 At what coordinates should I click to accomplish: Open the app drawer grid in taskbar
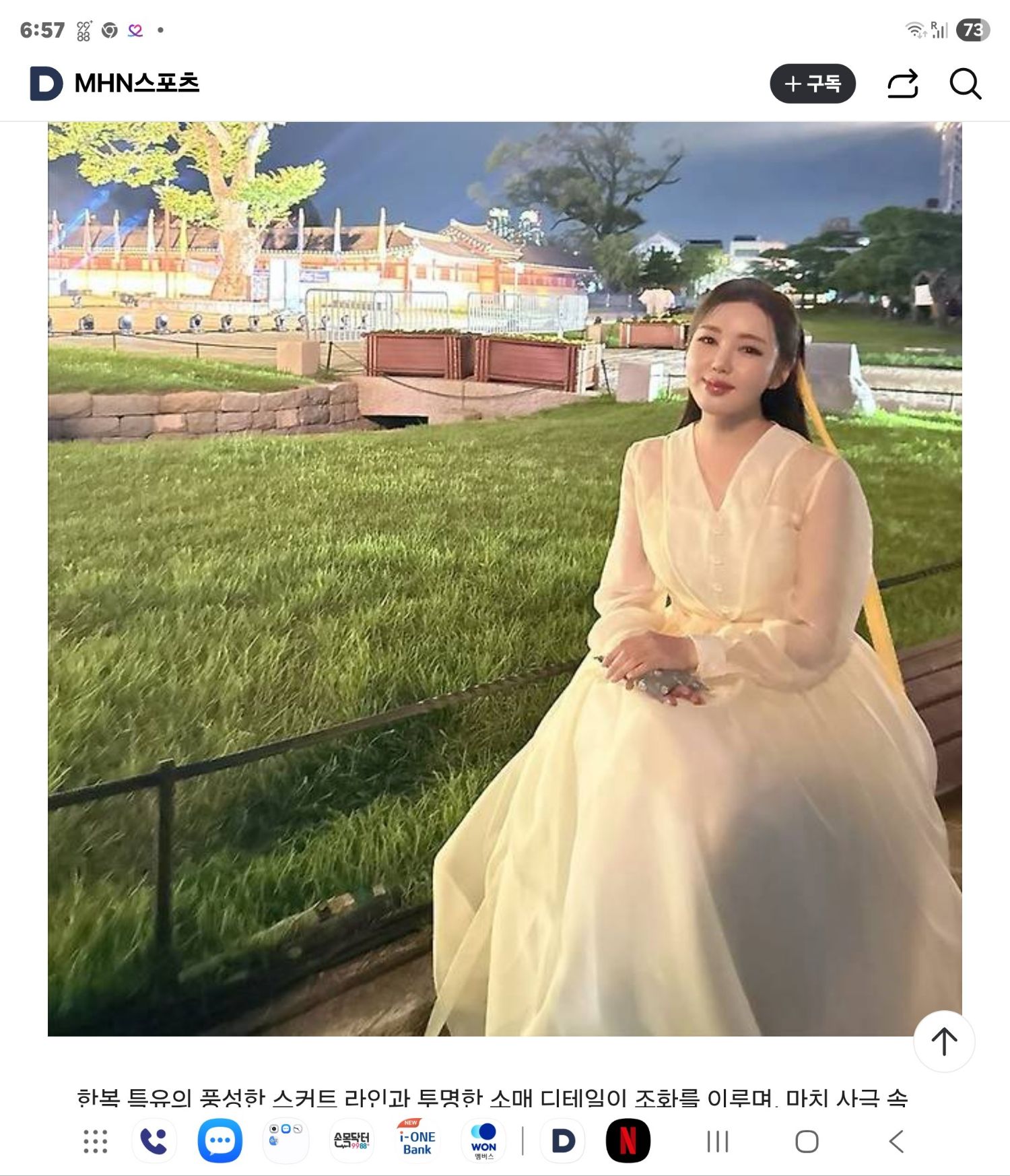coord(95,1141)
